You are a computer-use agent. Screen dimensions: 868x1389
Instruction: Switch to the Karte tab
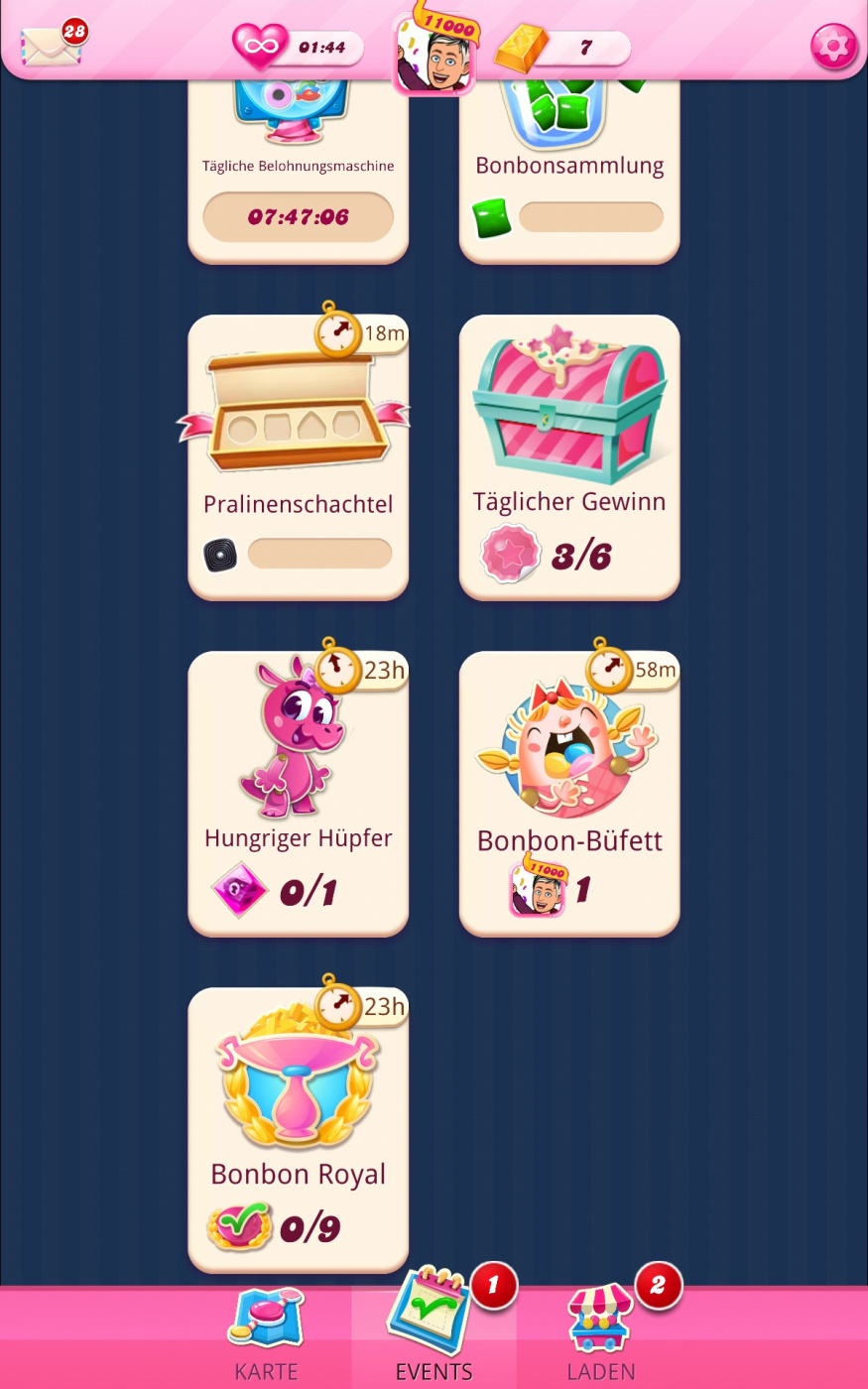pyautogui.click(x=266, y=1336)
